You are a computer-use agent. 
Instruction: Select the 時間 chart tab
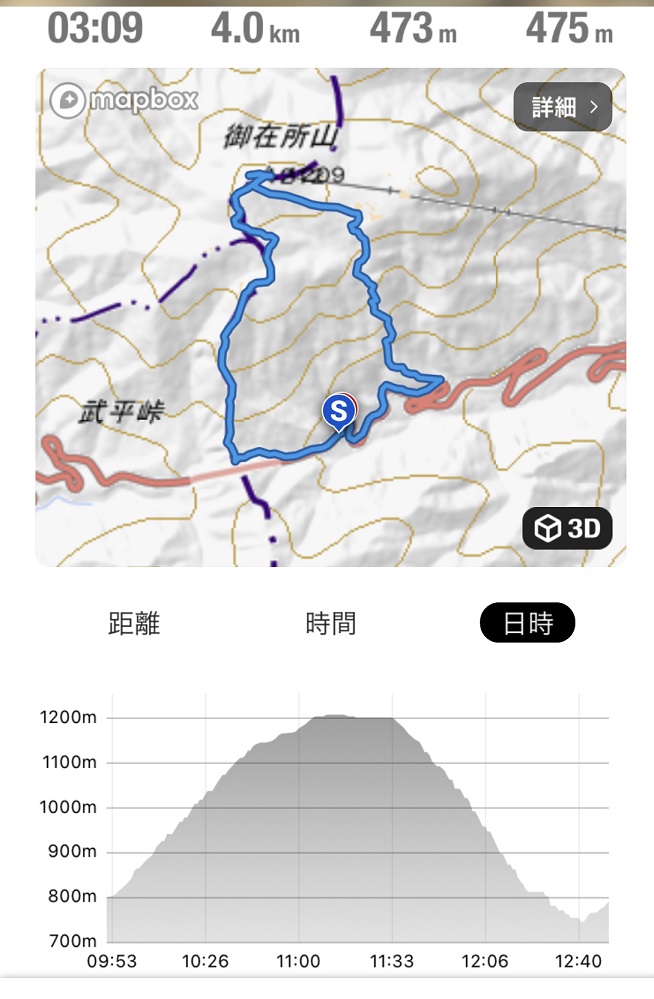tap(330, 624)
